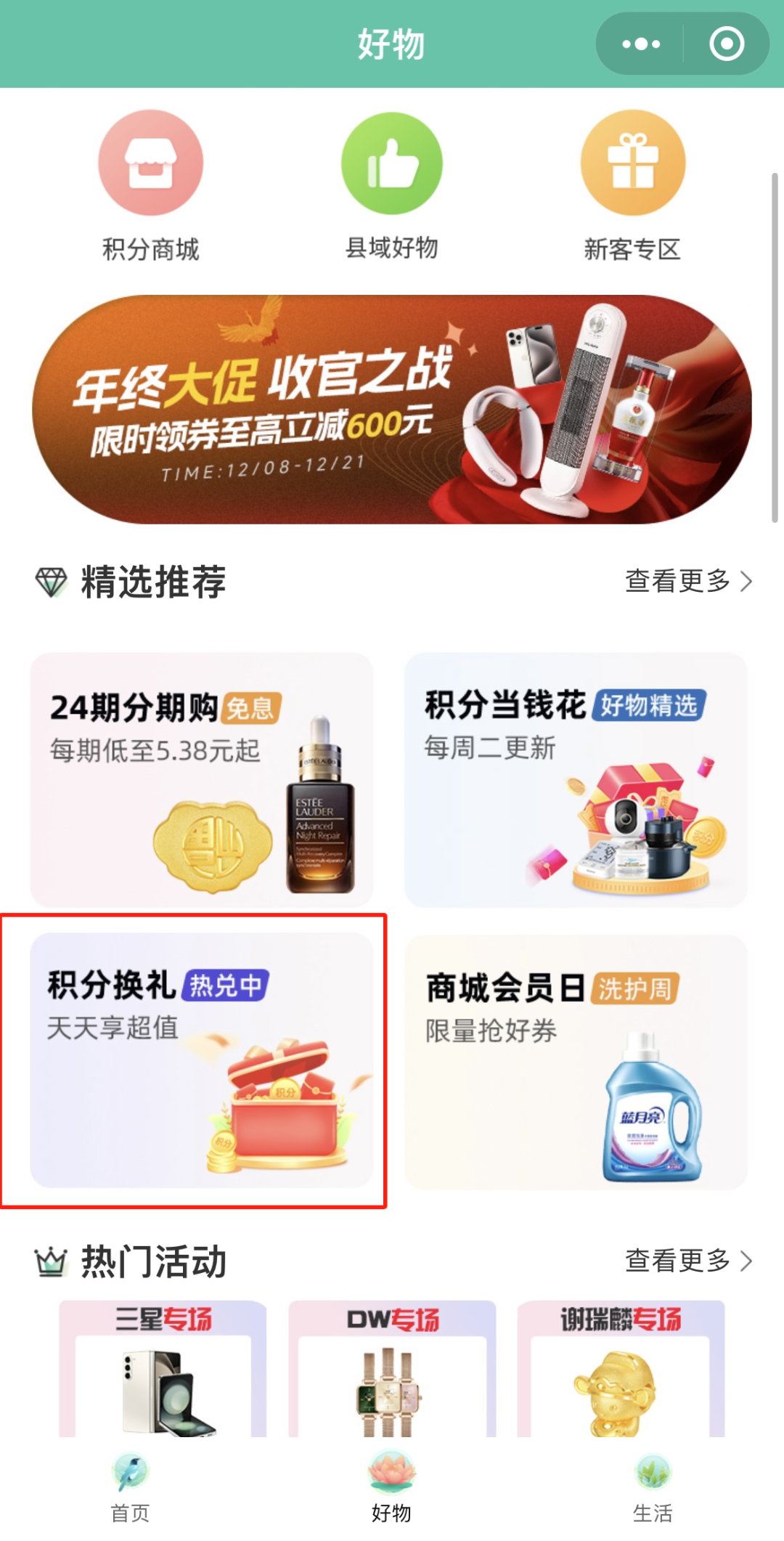Screen dimensions: 784x1541
Task: Open 县域好物 section
Action: [392, 186]
